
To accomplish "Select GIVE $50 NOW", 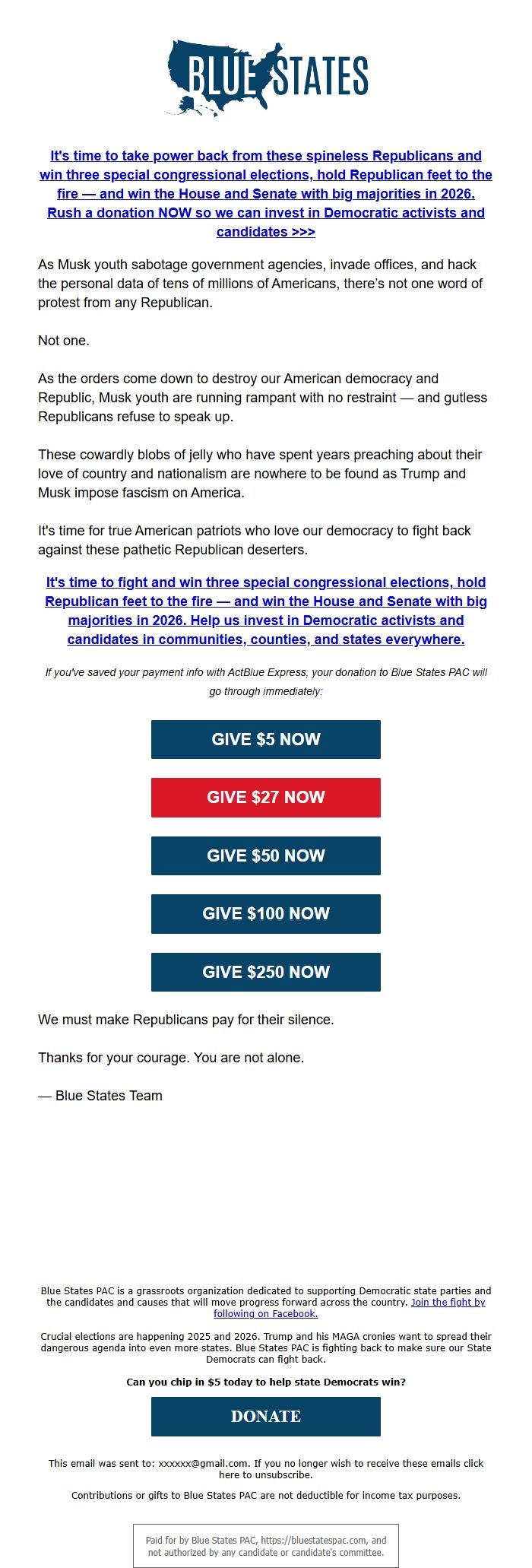I will [266, 855].
